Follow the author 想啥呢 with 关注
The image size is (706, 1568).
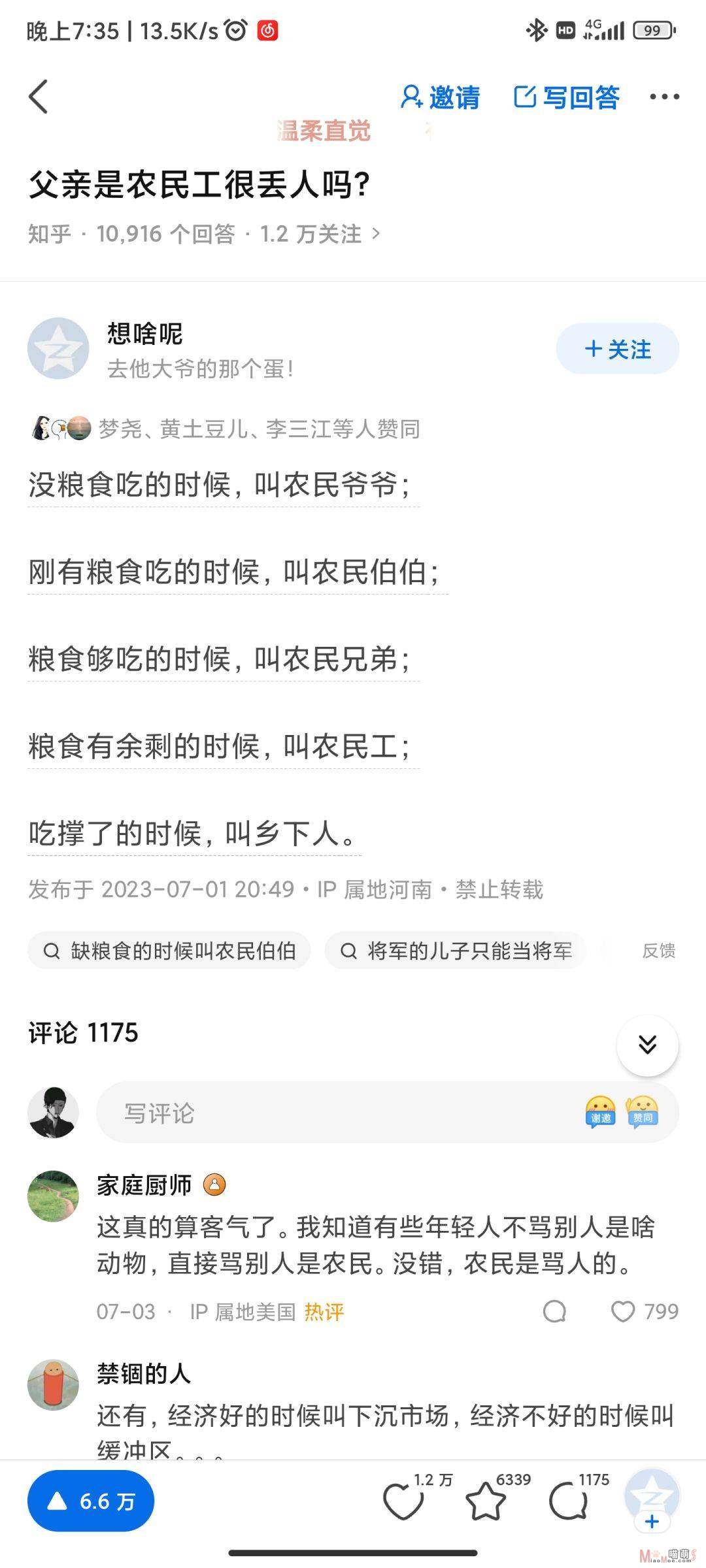pyautogui.click(x=618, y=349)
